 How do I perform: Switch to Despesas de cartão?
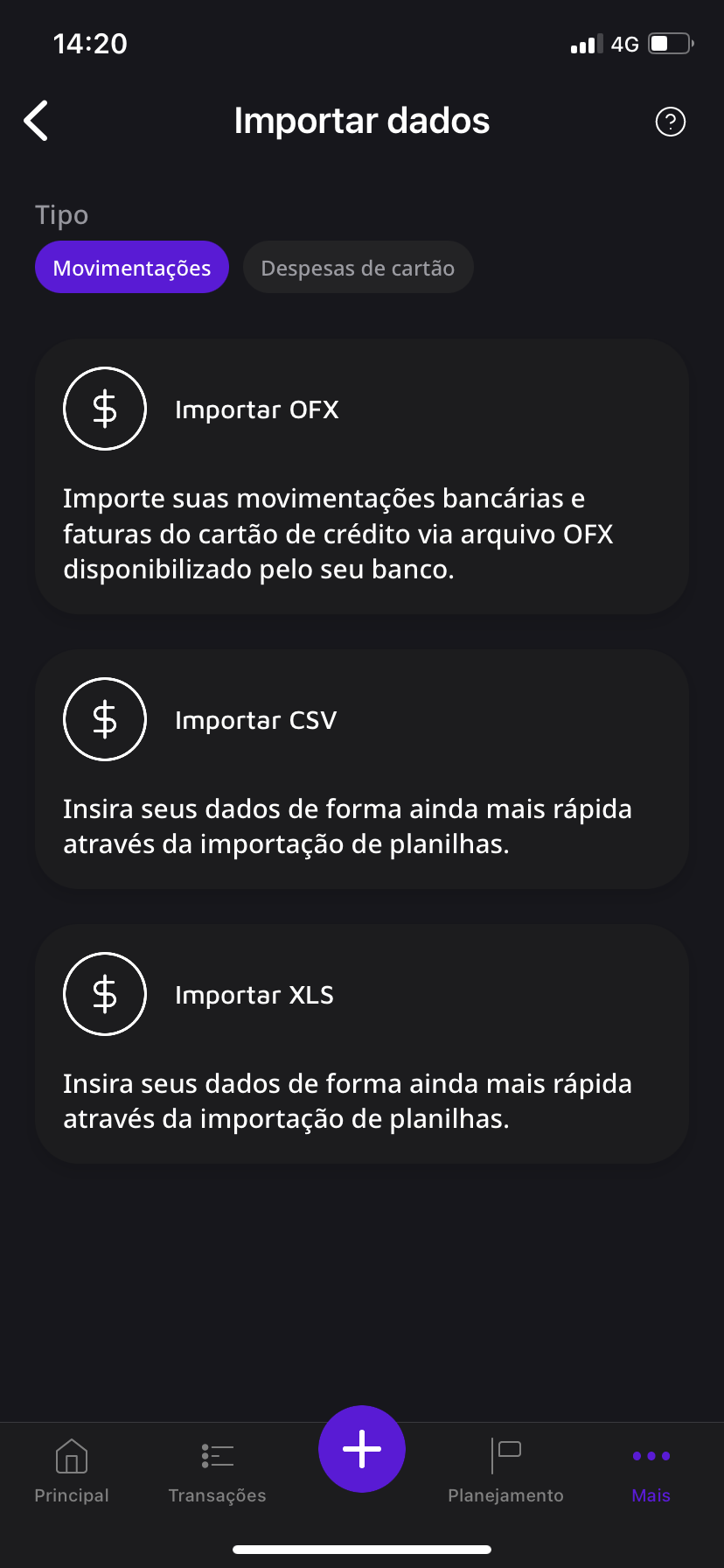[358, 268]
